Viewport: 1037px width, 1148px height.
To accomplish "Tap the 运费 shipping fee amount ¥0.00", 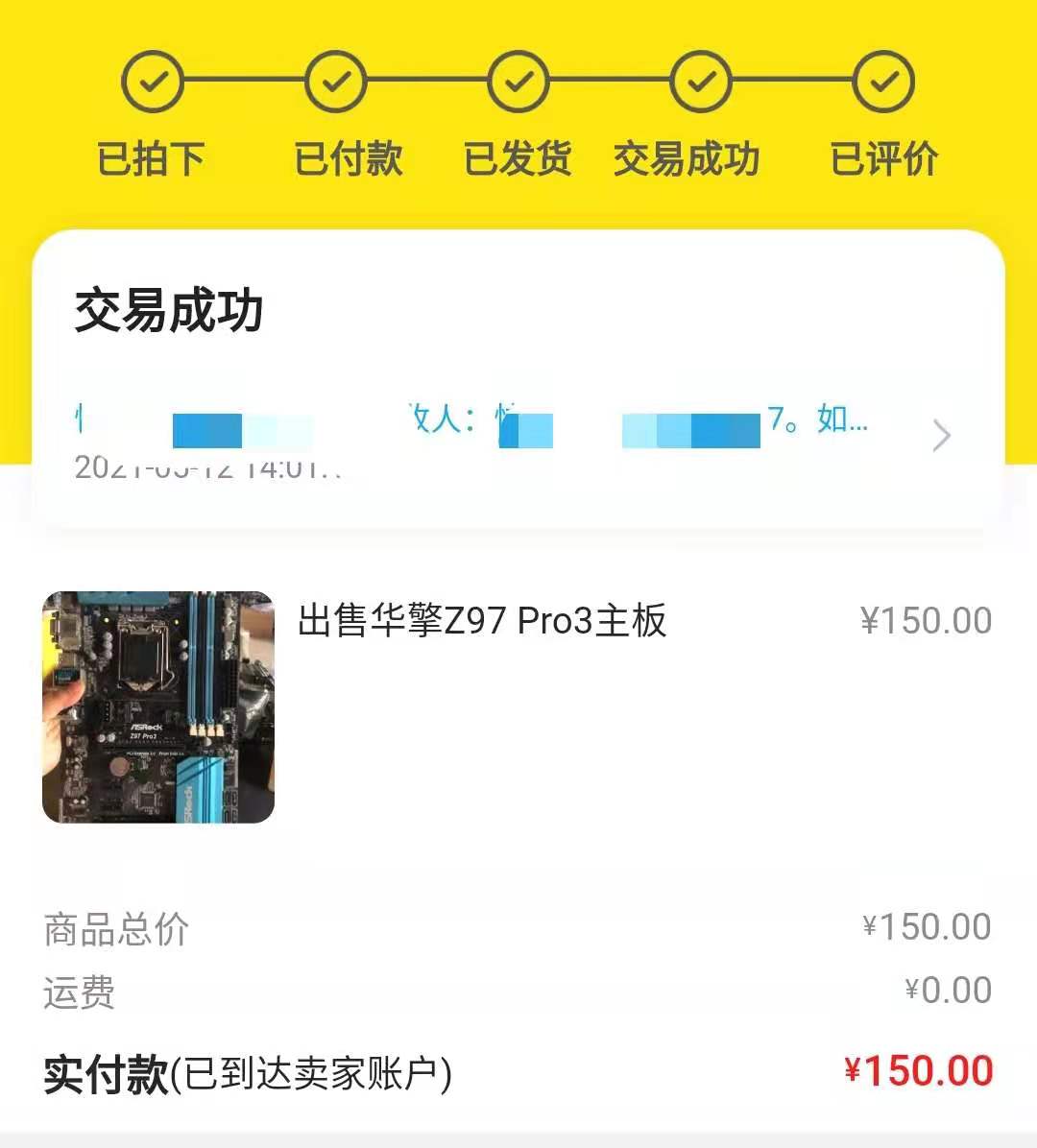I will click(947, 991).
